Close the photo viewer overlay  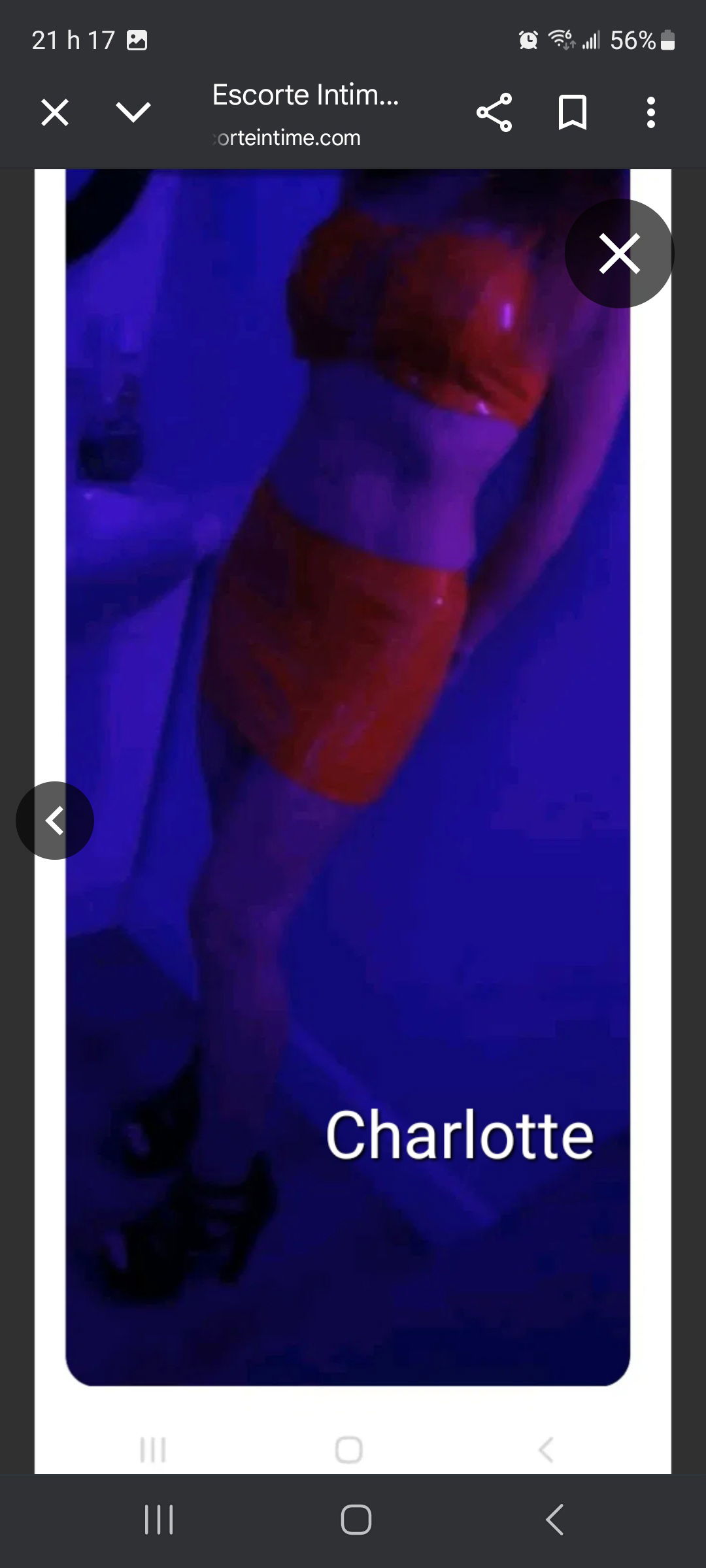click(x=619, y=253)
